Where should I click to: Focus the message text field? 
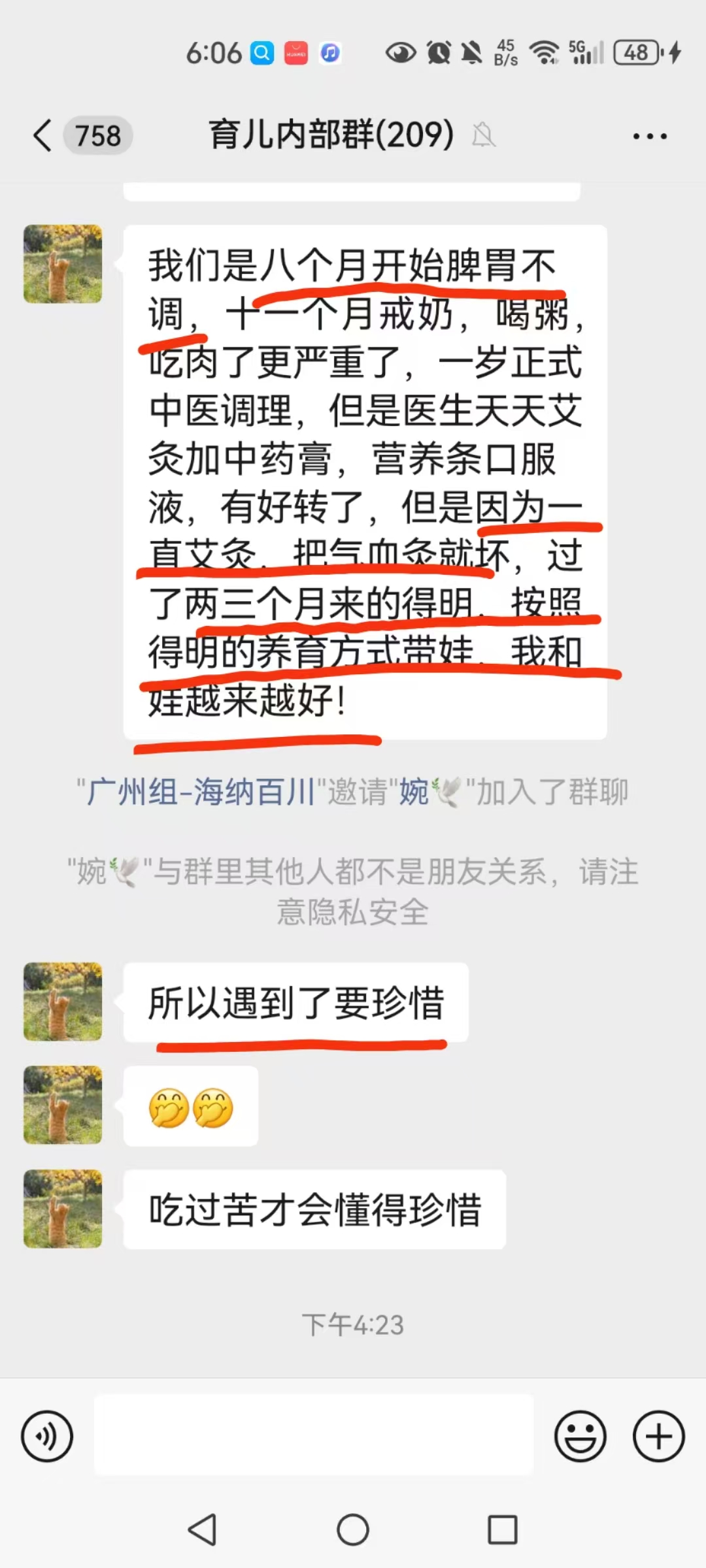tap(314, 1436)
